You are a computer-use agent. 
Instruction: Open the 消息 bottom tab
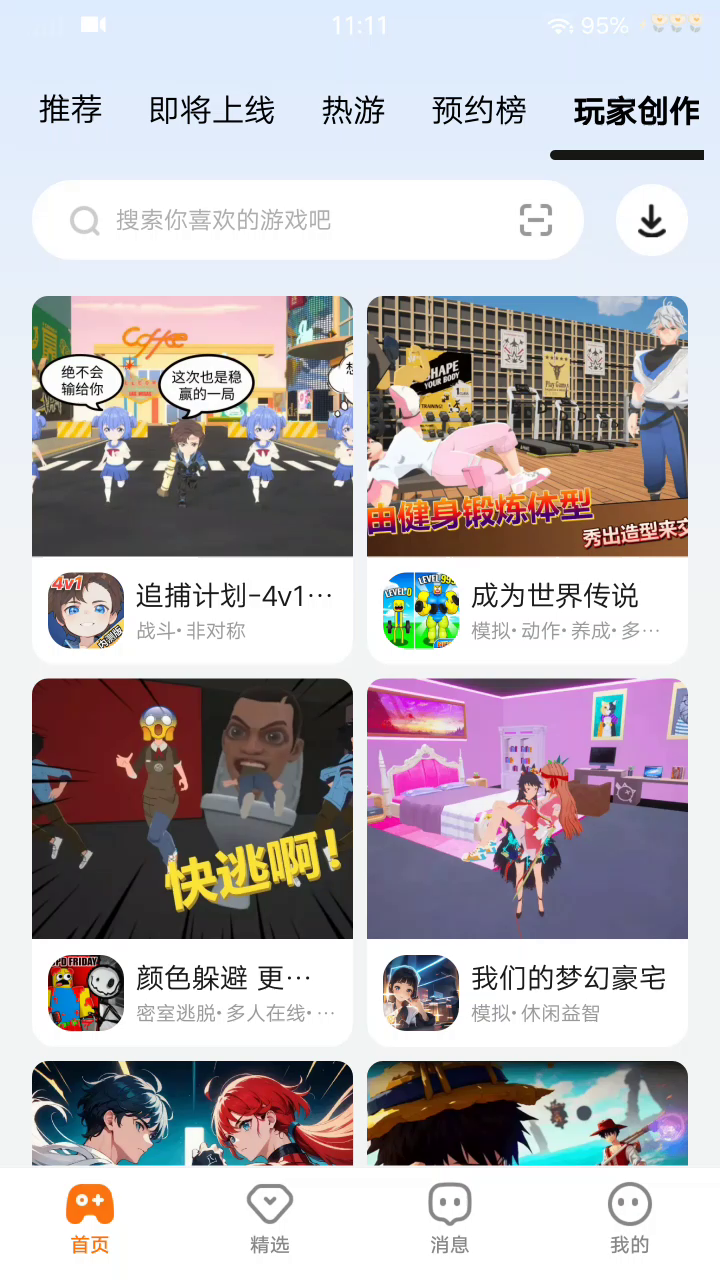click(x=450, y=1218)
